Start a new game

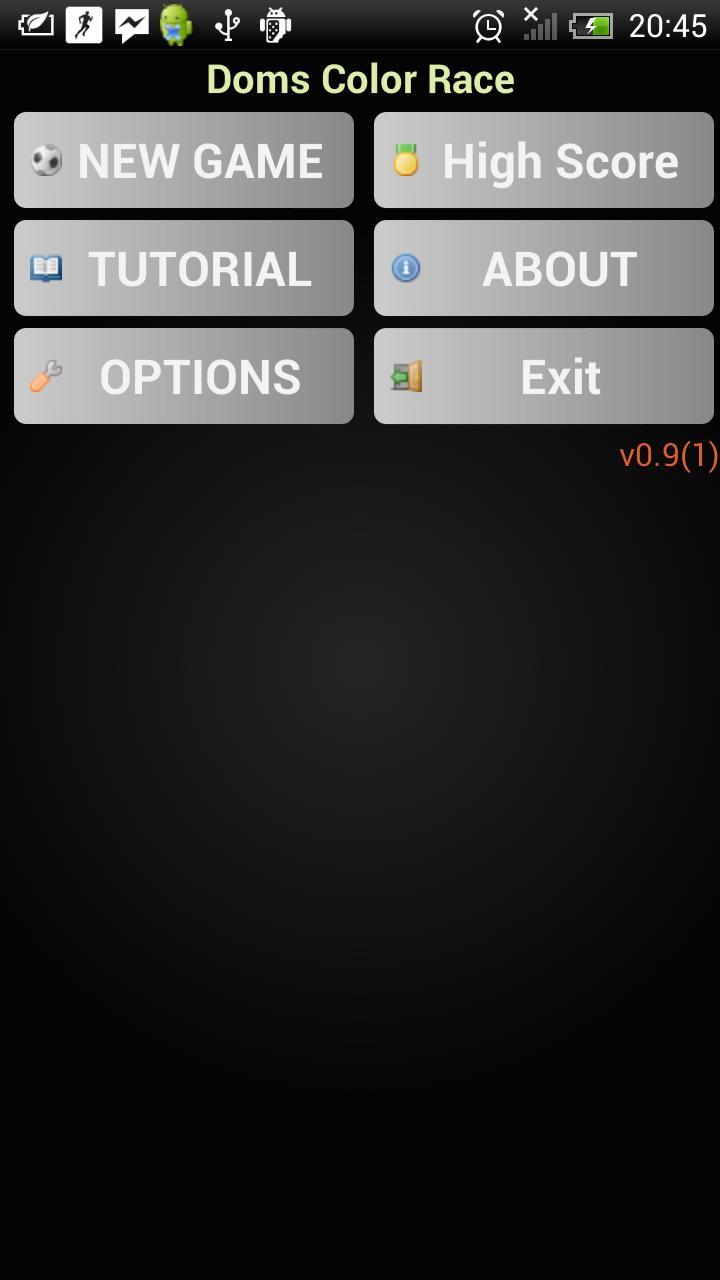tap(184, 160)
